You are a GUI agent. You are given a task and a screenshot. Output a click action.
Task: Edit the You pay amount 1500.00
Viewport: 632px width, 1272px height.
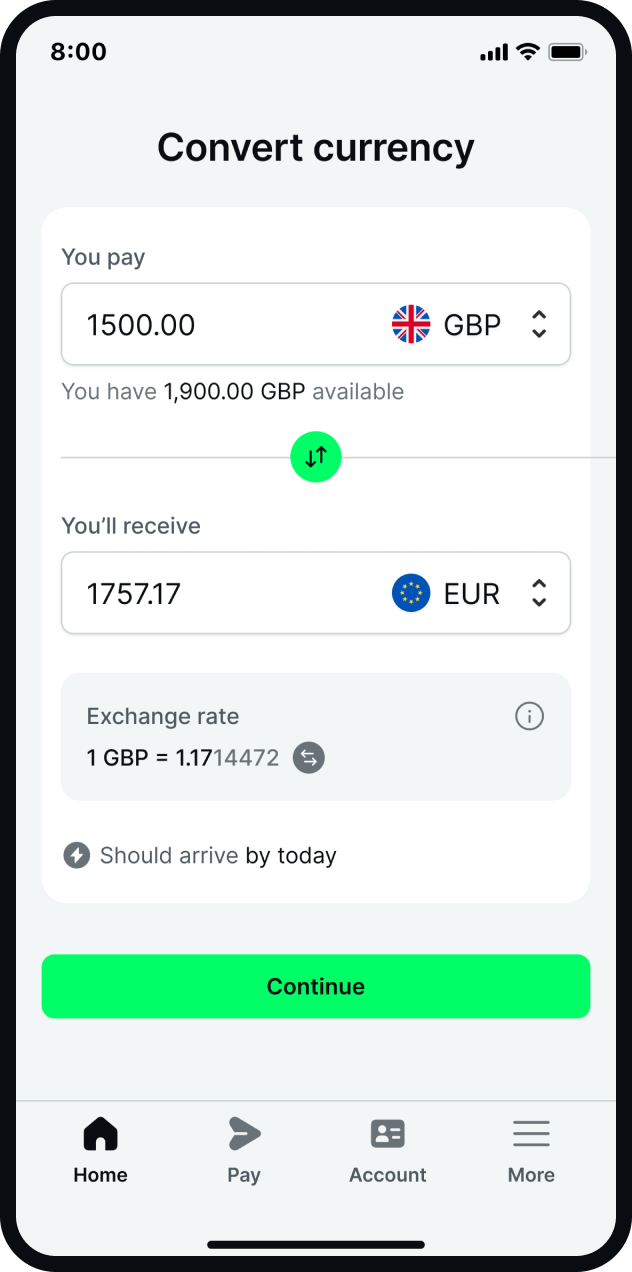[x=220, y=325]
